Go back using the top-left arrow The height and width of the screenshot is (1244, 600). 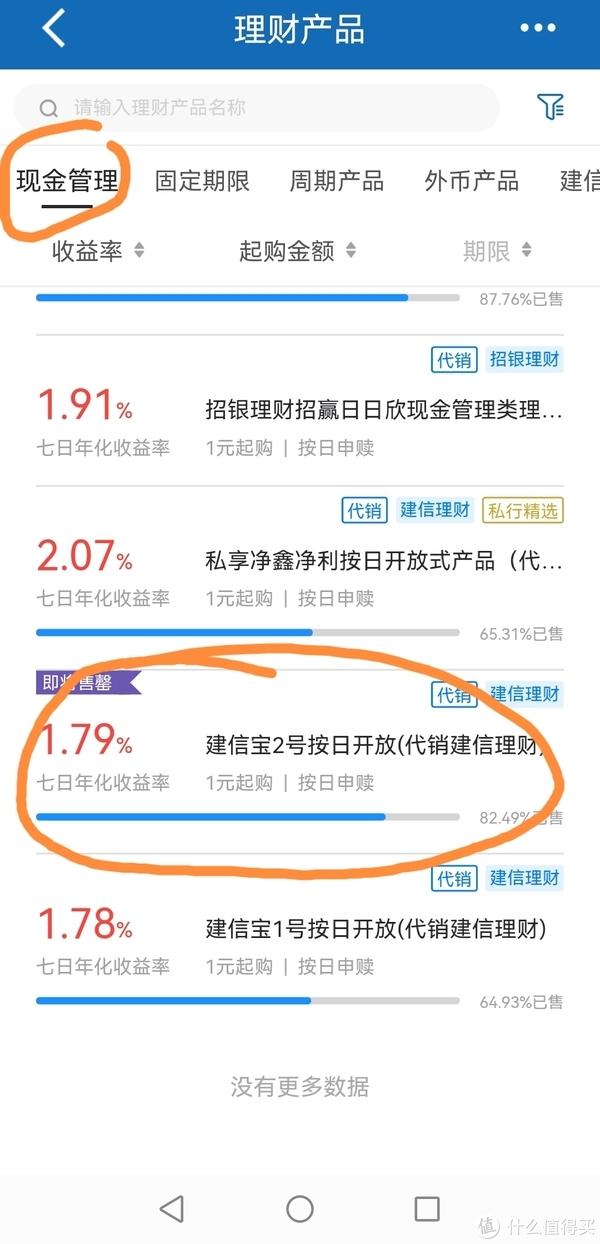(54, 28)
